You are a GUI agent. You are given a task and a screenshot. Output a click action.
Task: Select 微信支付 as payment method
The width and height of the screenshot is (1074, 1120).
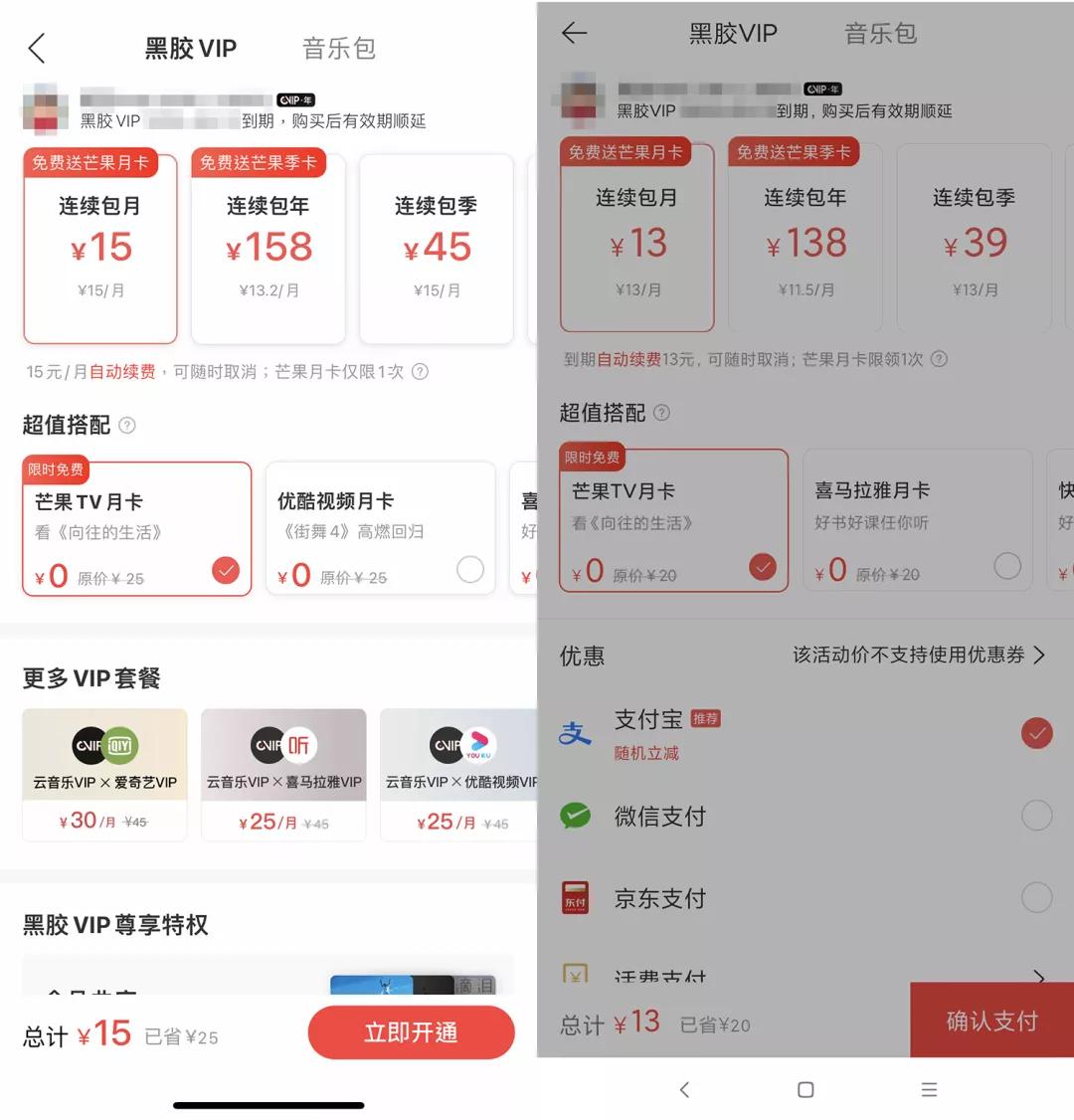[1036, 815]
